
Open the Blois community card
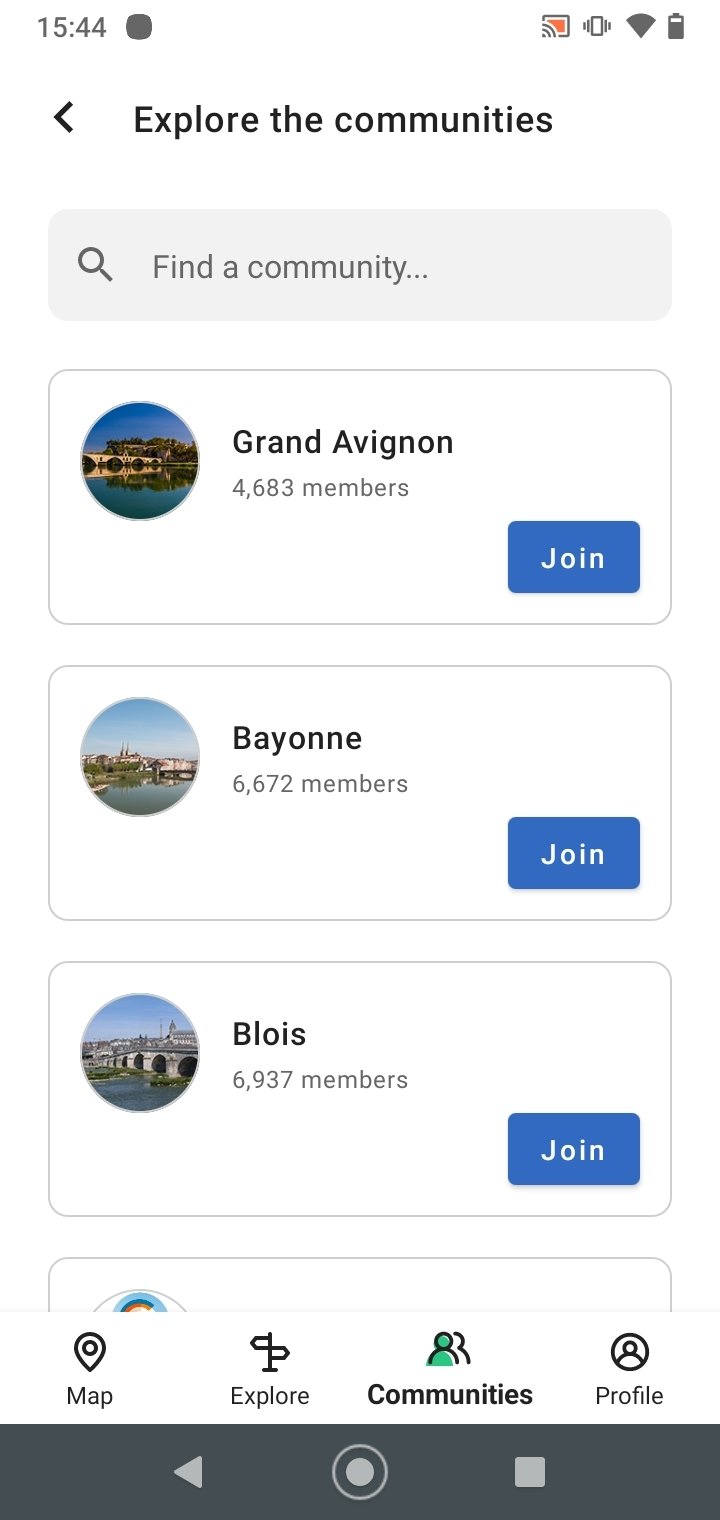(x=360, y=1089)
